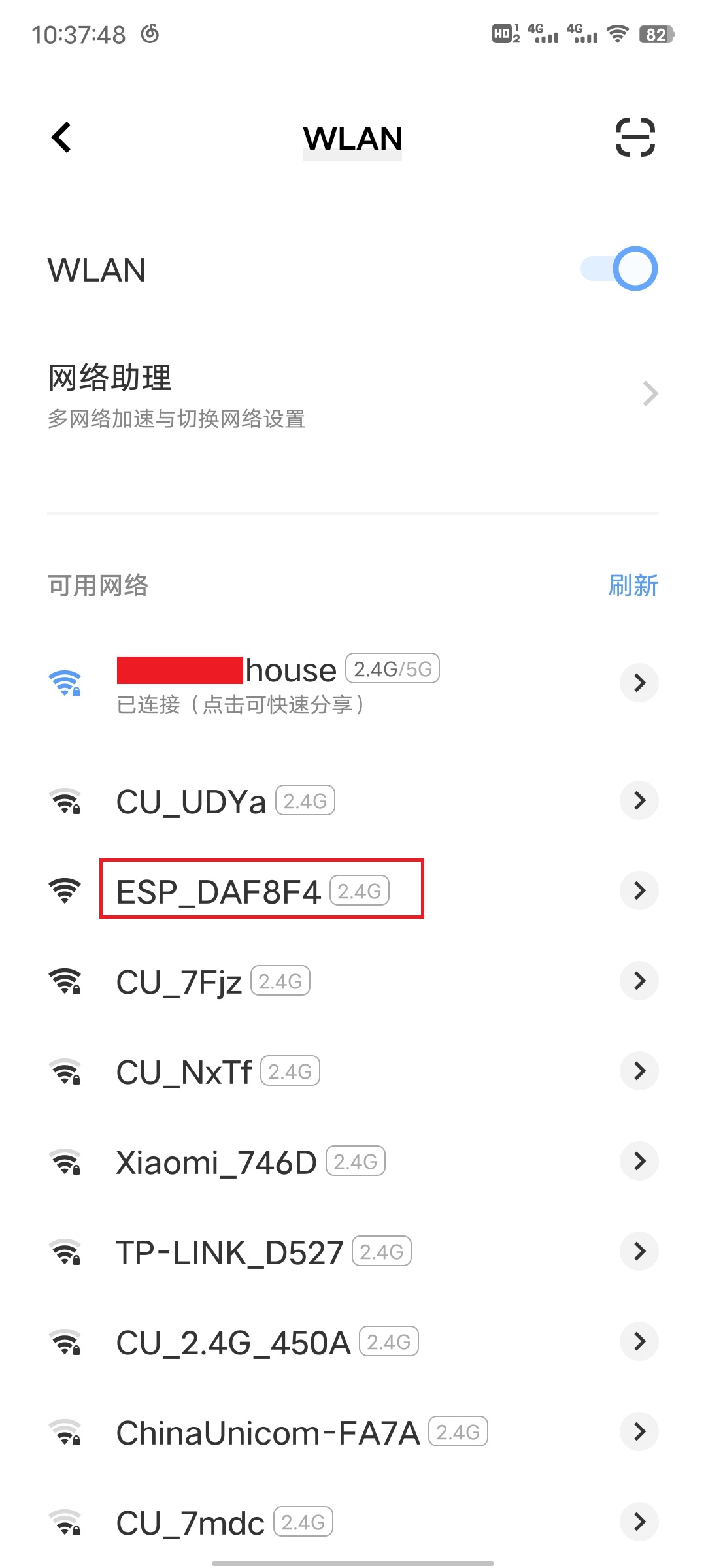Viewport: 706px width, 1568px height.
Task: Connect to TP-LINK_D527
Action: coord(229,1252)
